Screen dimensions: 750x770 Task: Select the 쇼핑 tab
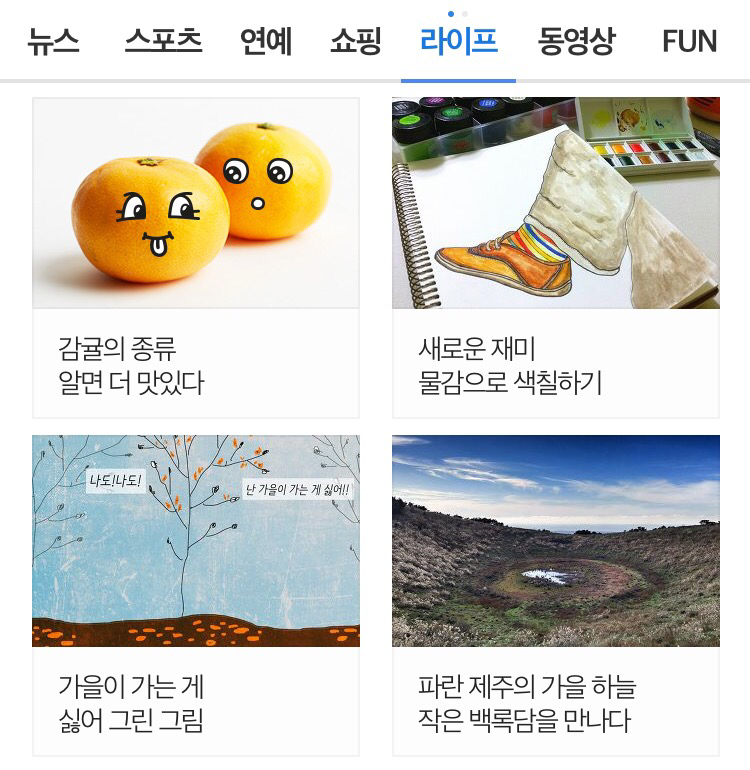tap(356, 42)
